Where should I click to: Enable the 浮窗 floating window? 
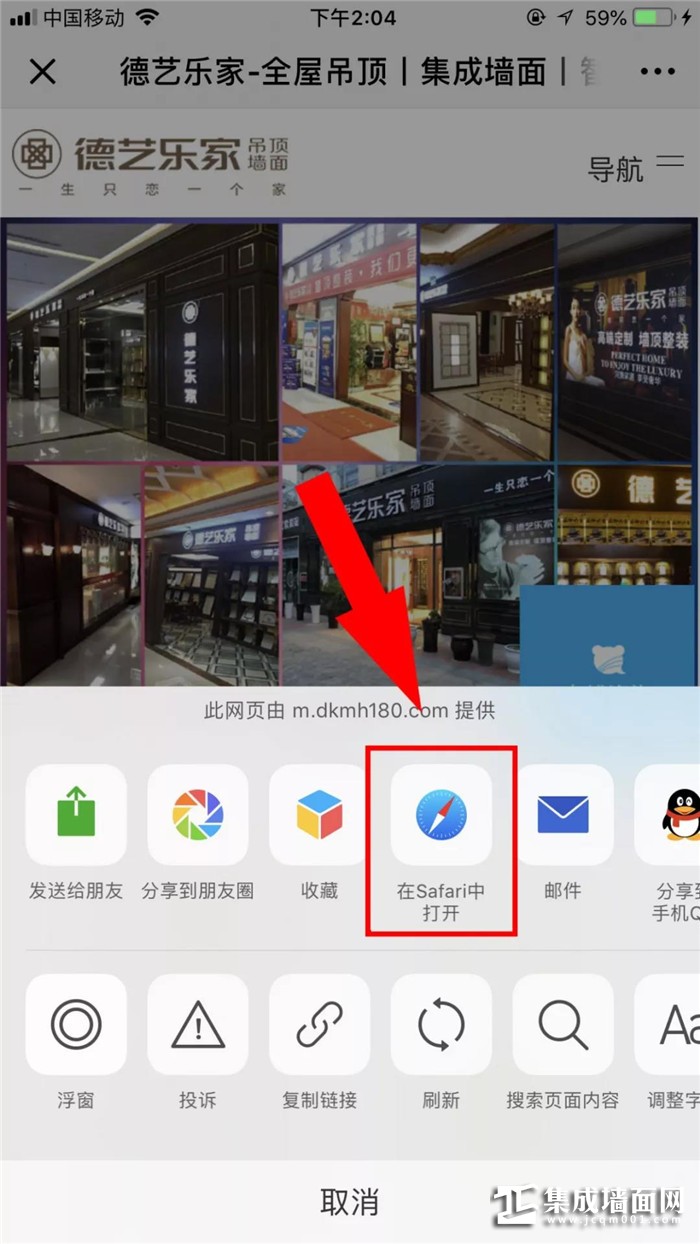(x=76, y=1025)
